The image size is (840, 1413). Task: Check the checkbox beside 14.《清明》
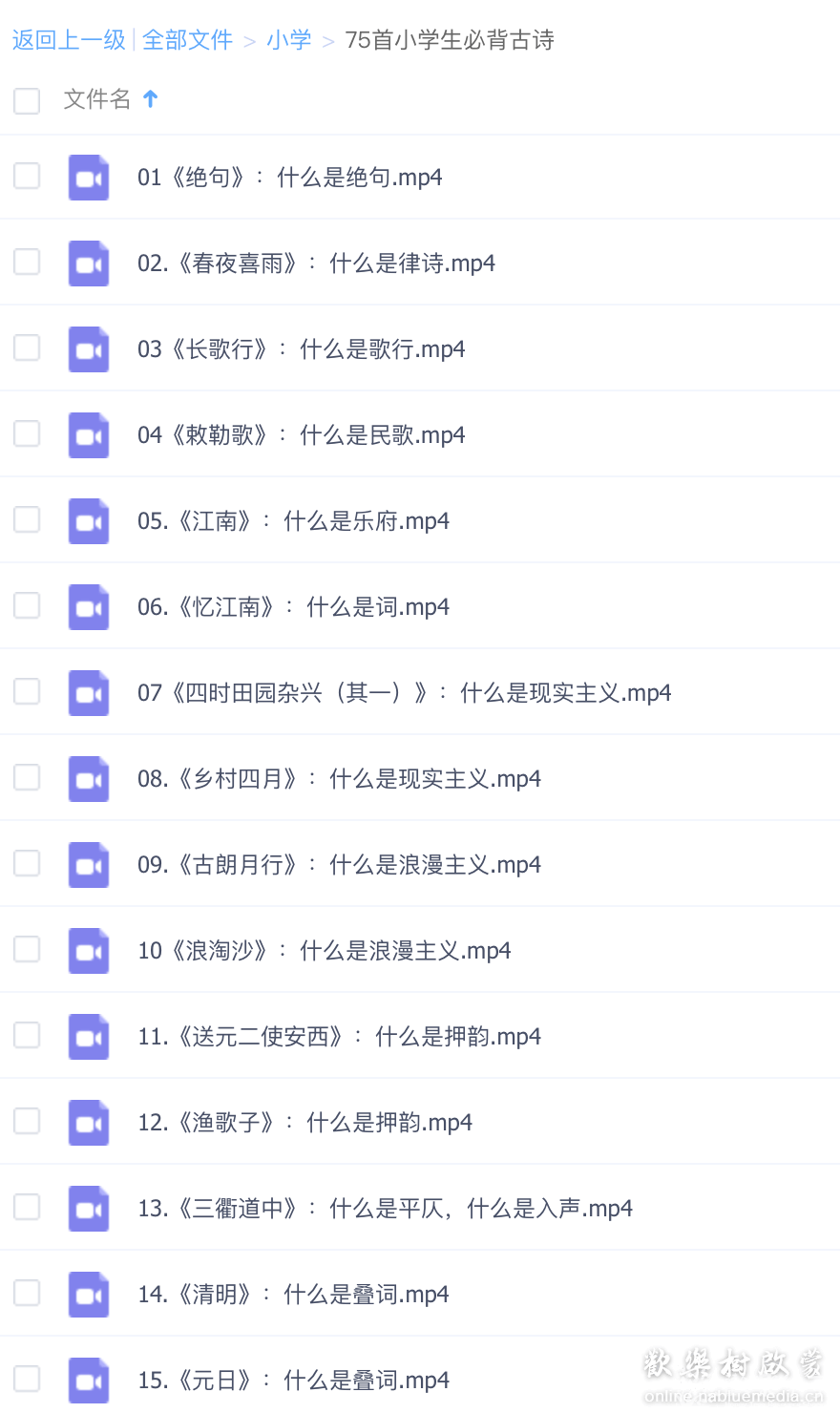click(26, 1294)
